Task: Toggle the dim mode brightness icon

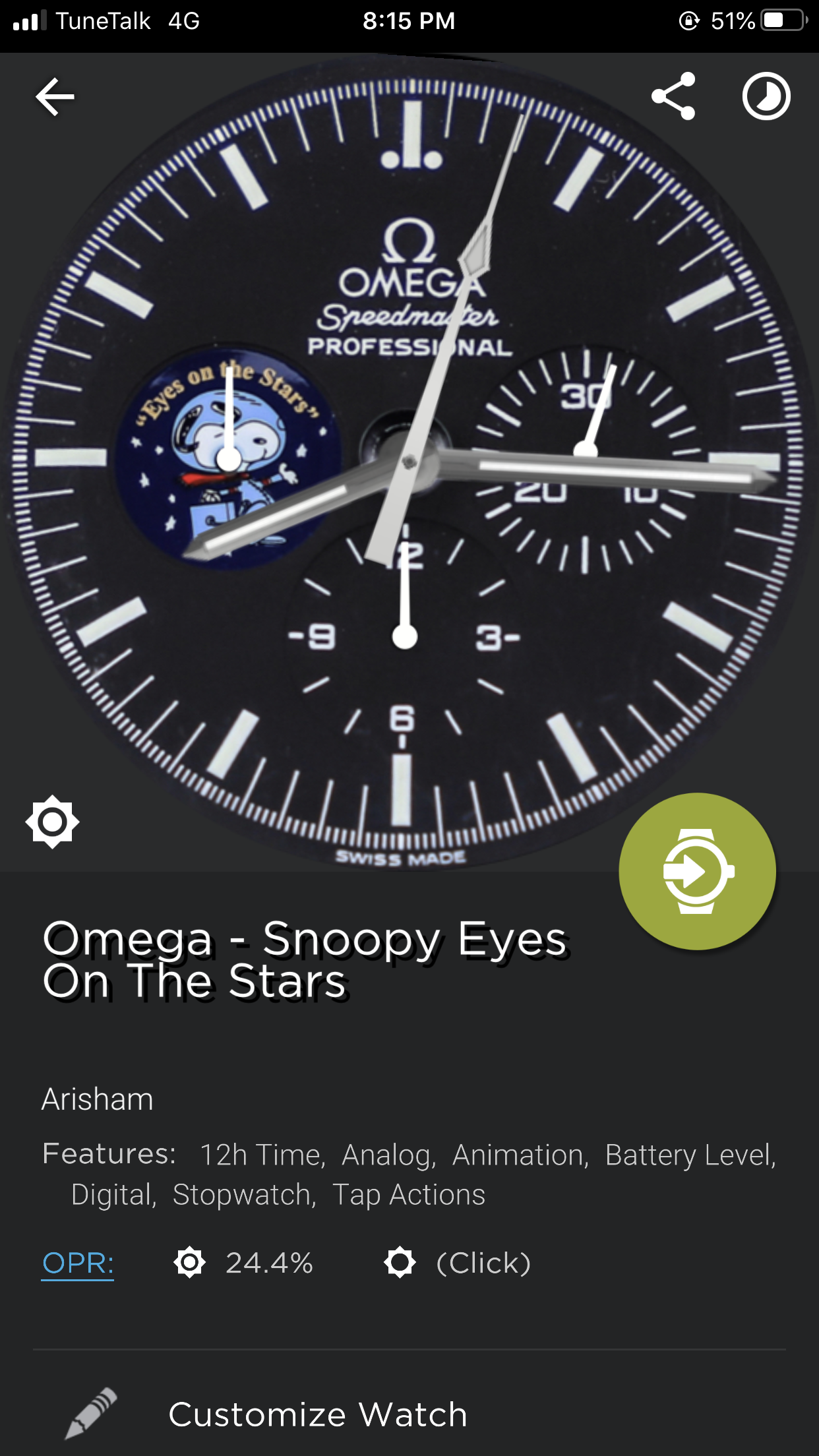Action: [x=53, y=822]
